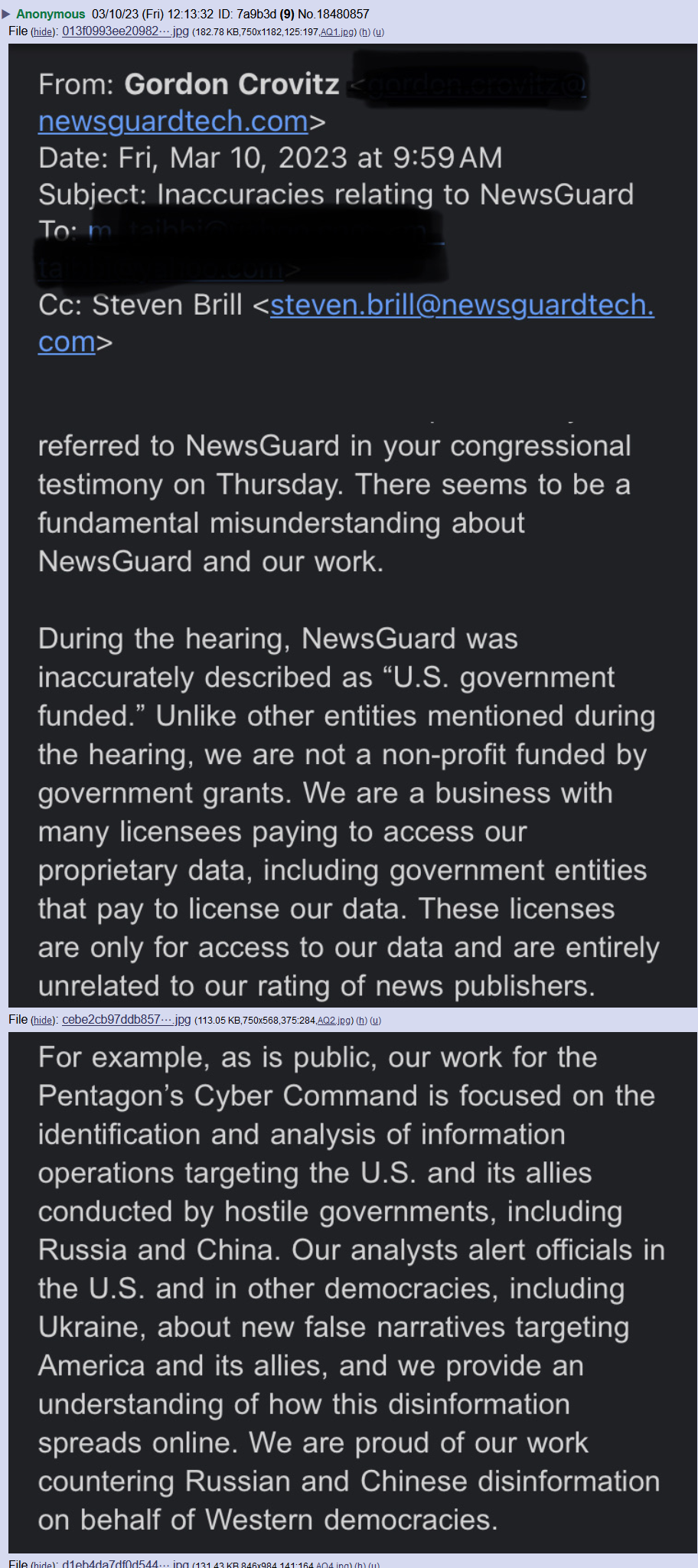Tap the (u) link for the second file

point(375,1021)
